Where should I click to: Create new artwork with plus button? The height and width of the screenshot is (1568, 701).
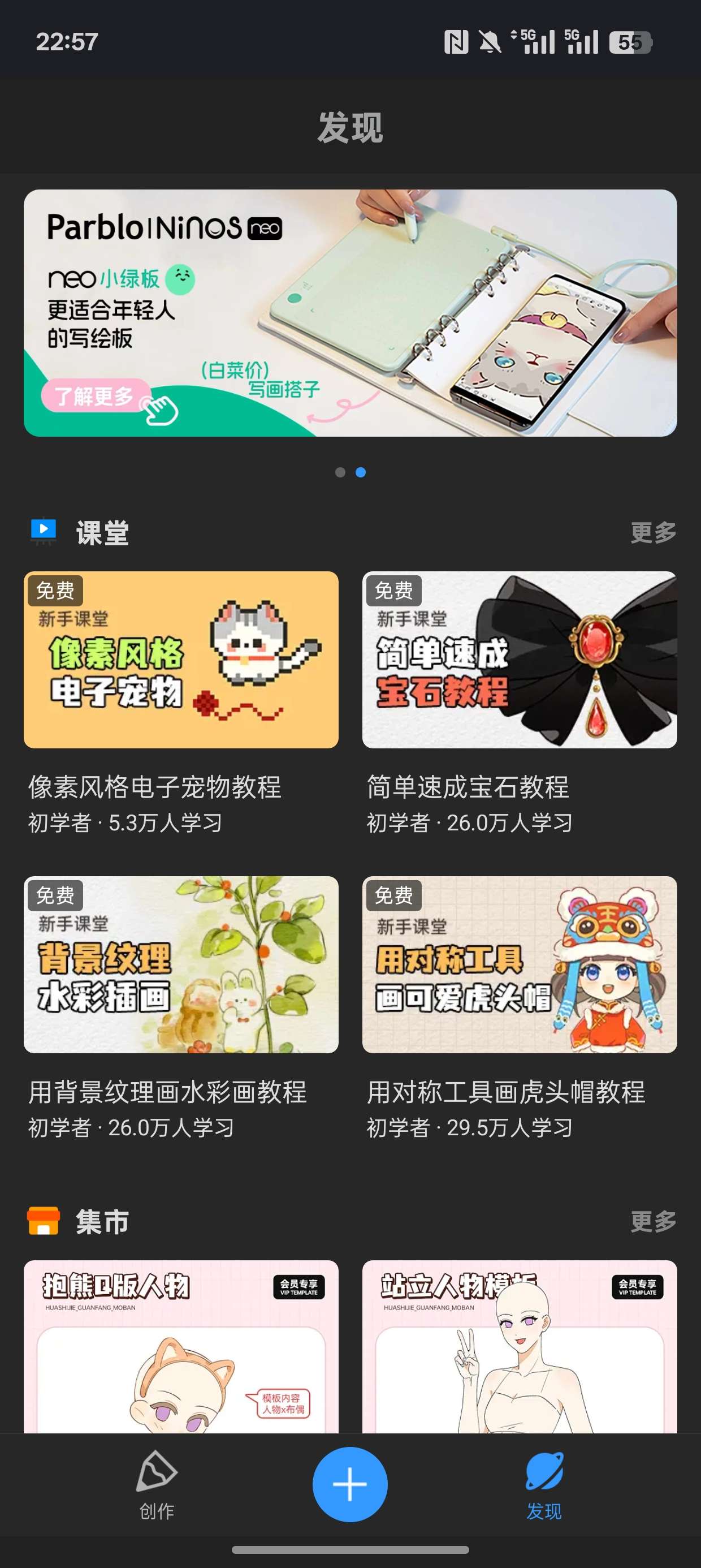click(x=350, y=1485)
